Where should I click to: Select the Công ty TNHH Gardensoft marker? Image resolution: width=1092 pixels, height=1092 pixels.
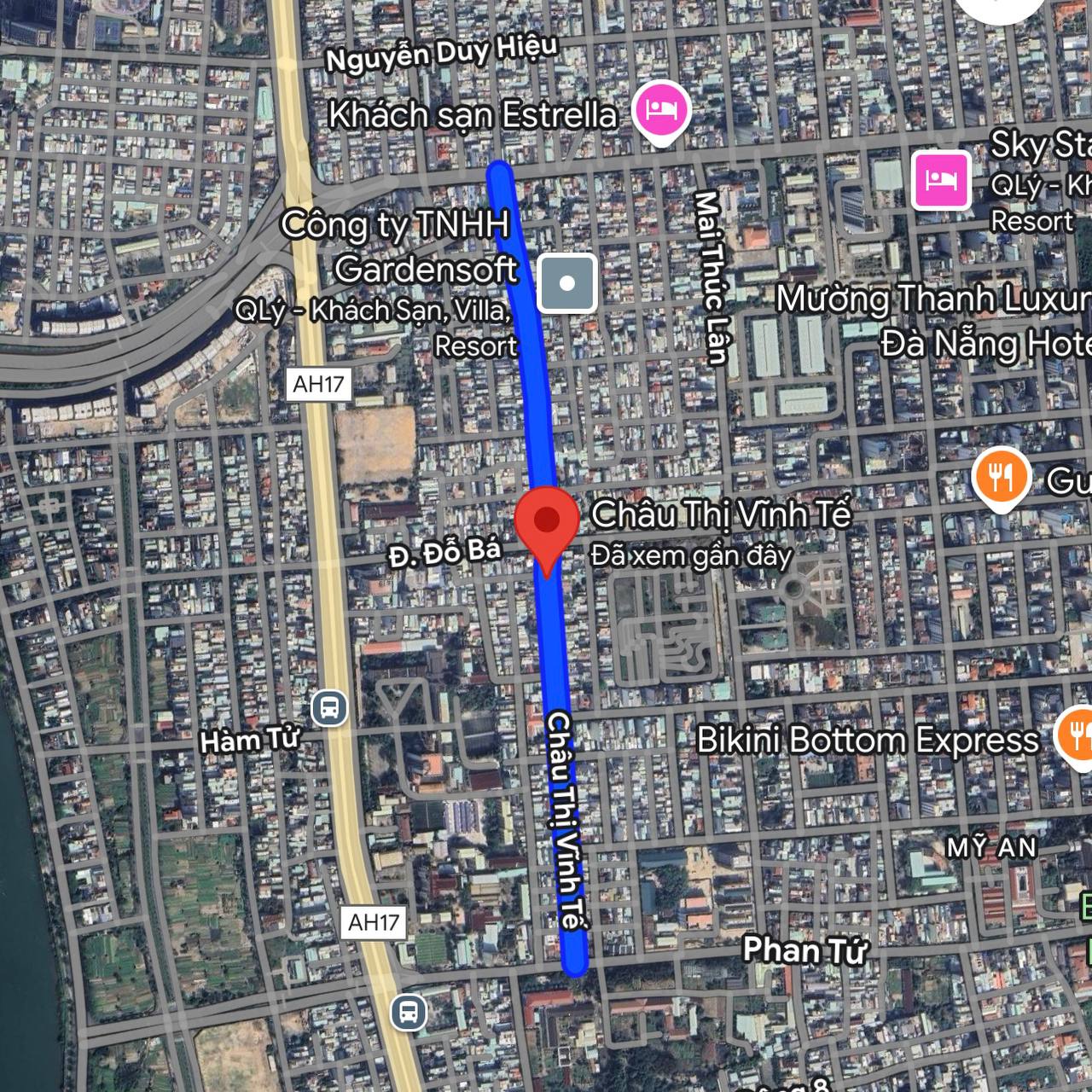click(566, 283)
